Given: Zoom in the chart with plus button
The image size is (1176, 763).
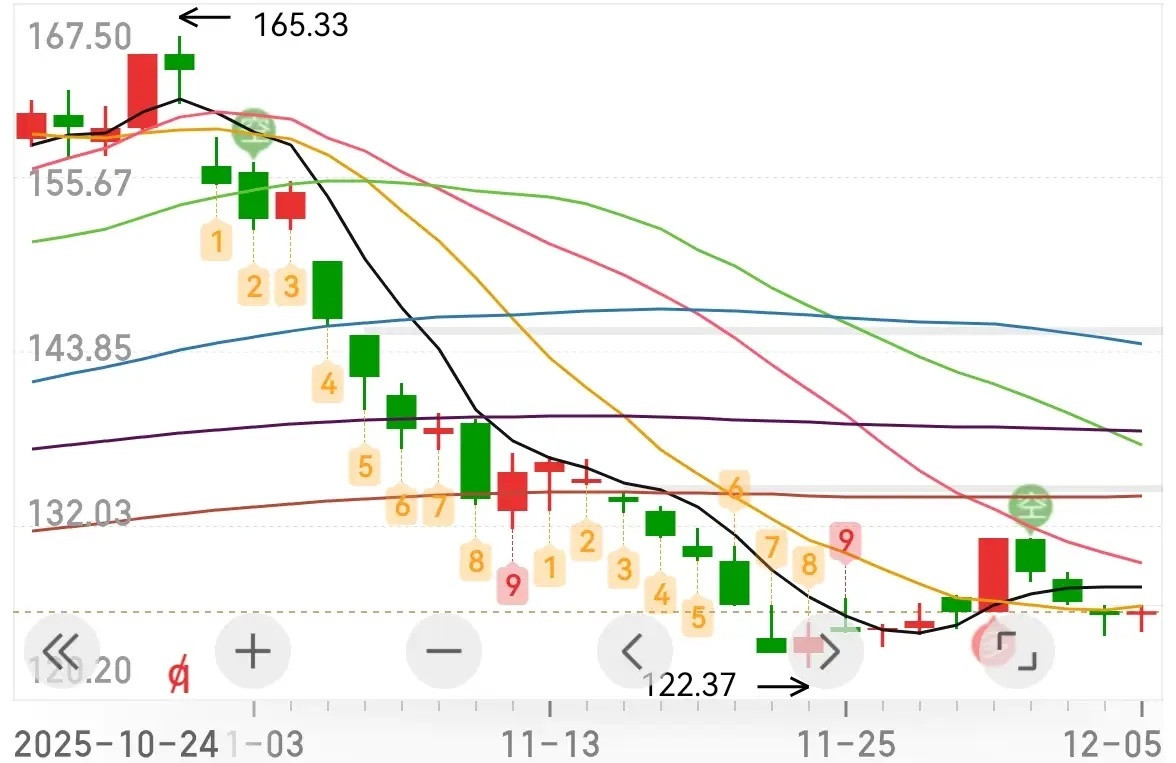Looking at the screenshot, I should pyautogui.click(x=253, y=652).
